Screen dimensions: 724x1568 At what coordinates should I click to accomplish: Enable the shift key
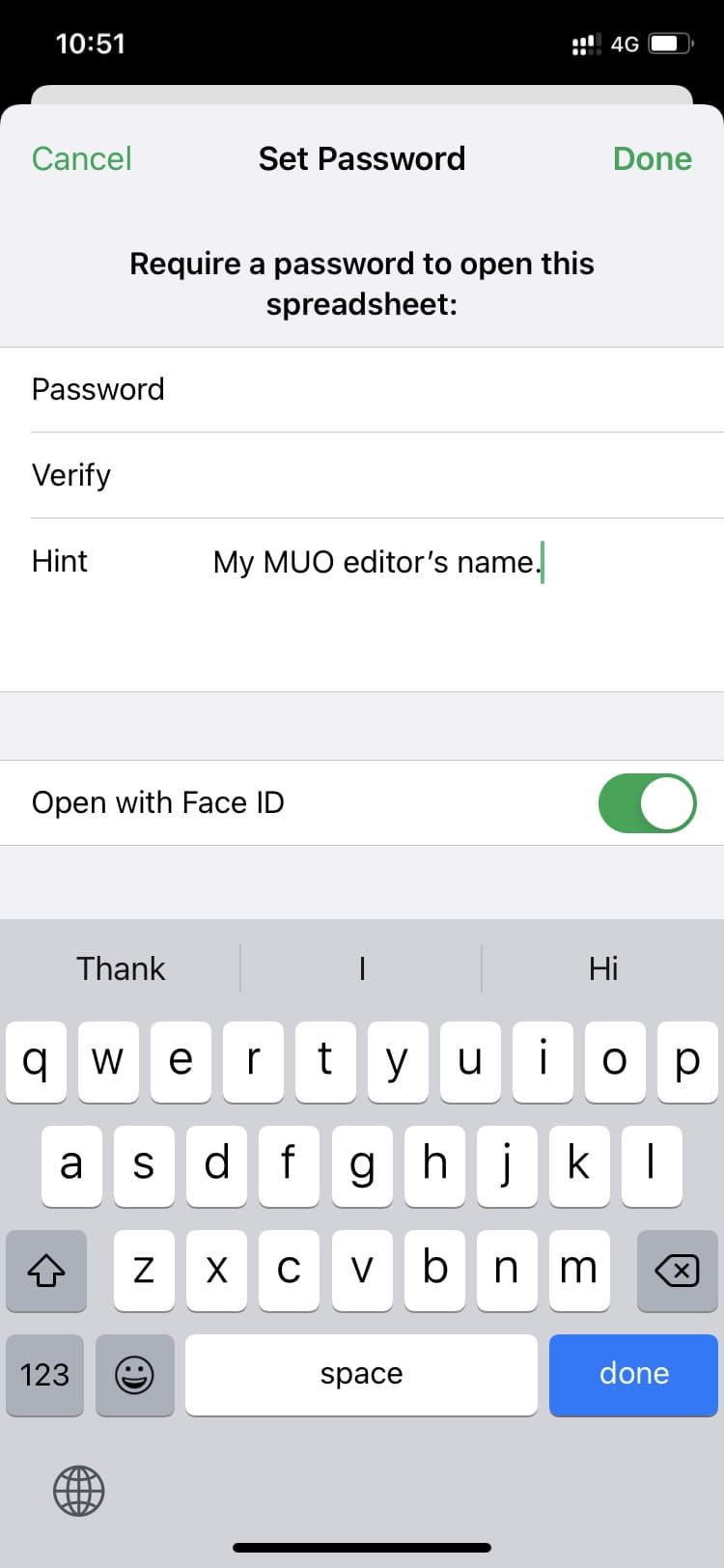[x=45, y=1271]
